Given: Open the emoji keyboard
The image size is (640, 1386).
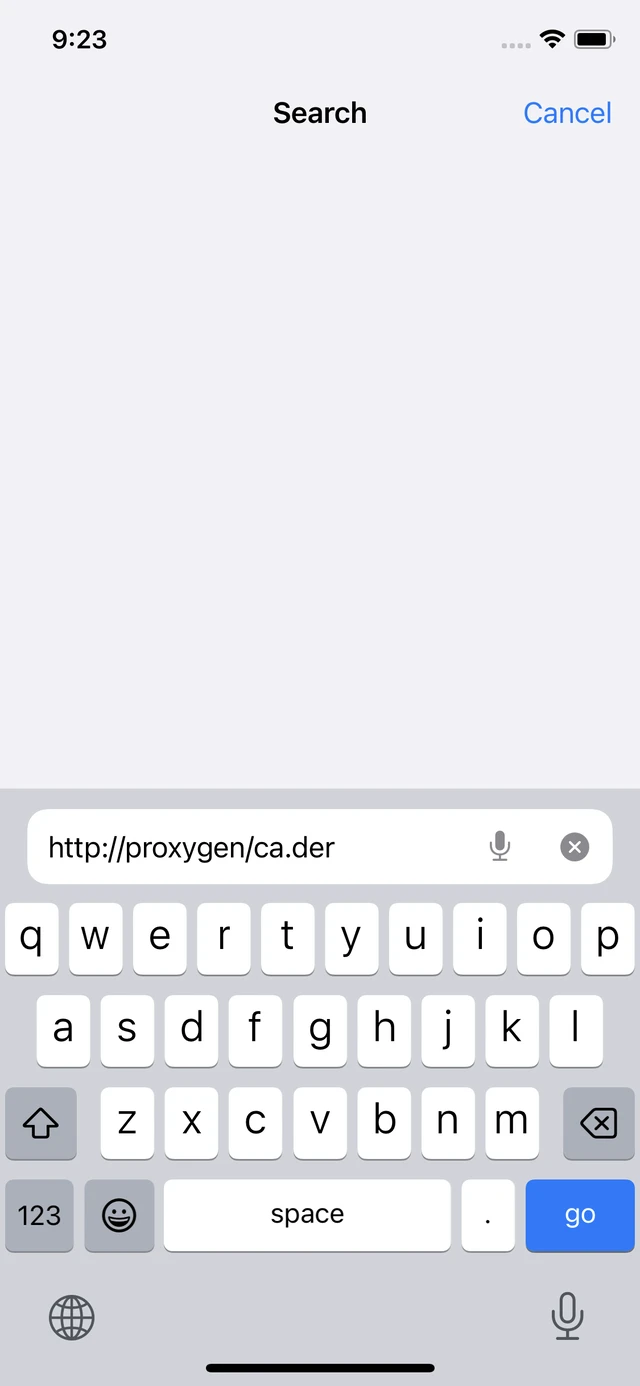Looking at the screenshot, I should 119,1215.
